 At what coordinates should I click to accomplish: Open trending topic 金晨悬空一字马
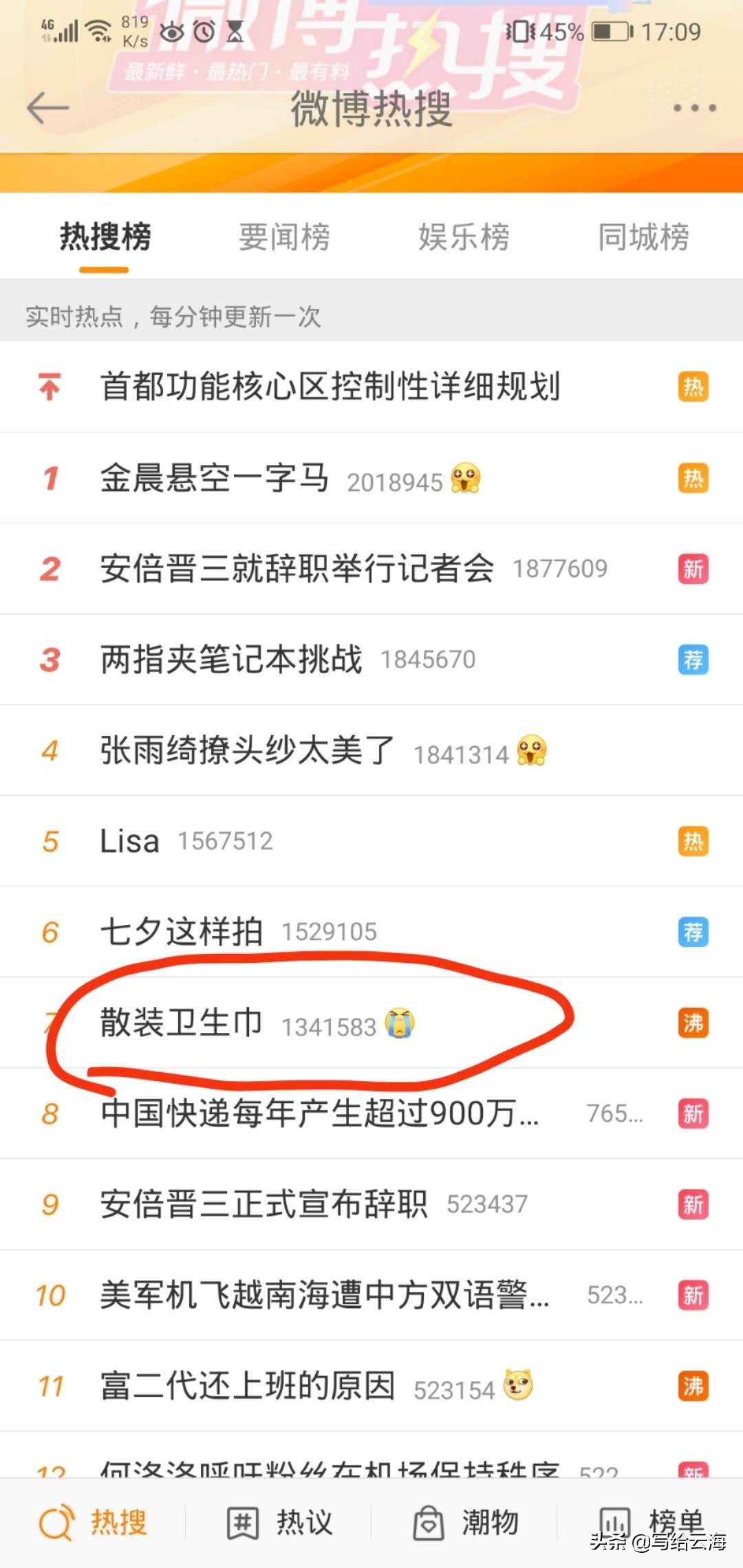(x=213, y=478)
